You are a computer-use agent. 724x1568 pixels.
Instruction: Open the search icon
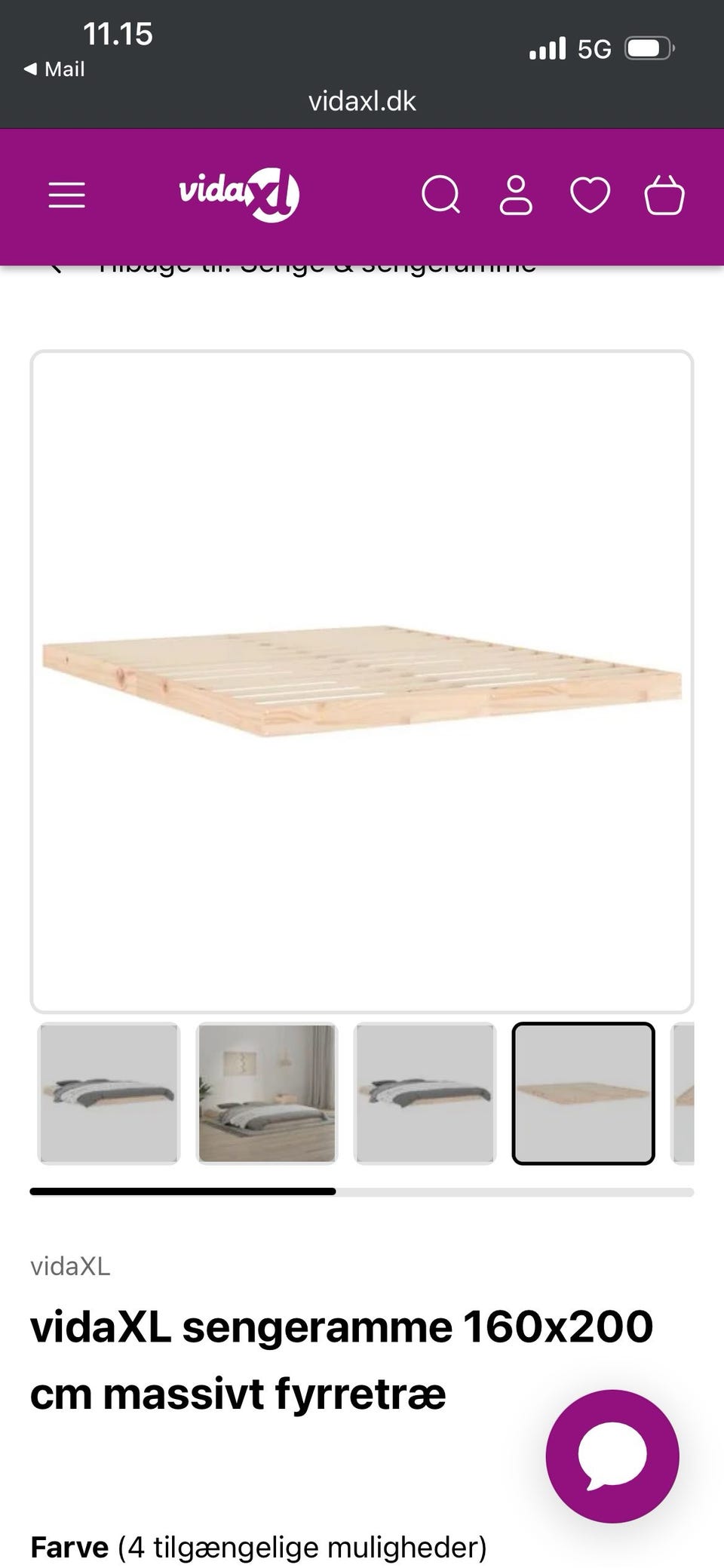point(440,195)
